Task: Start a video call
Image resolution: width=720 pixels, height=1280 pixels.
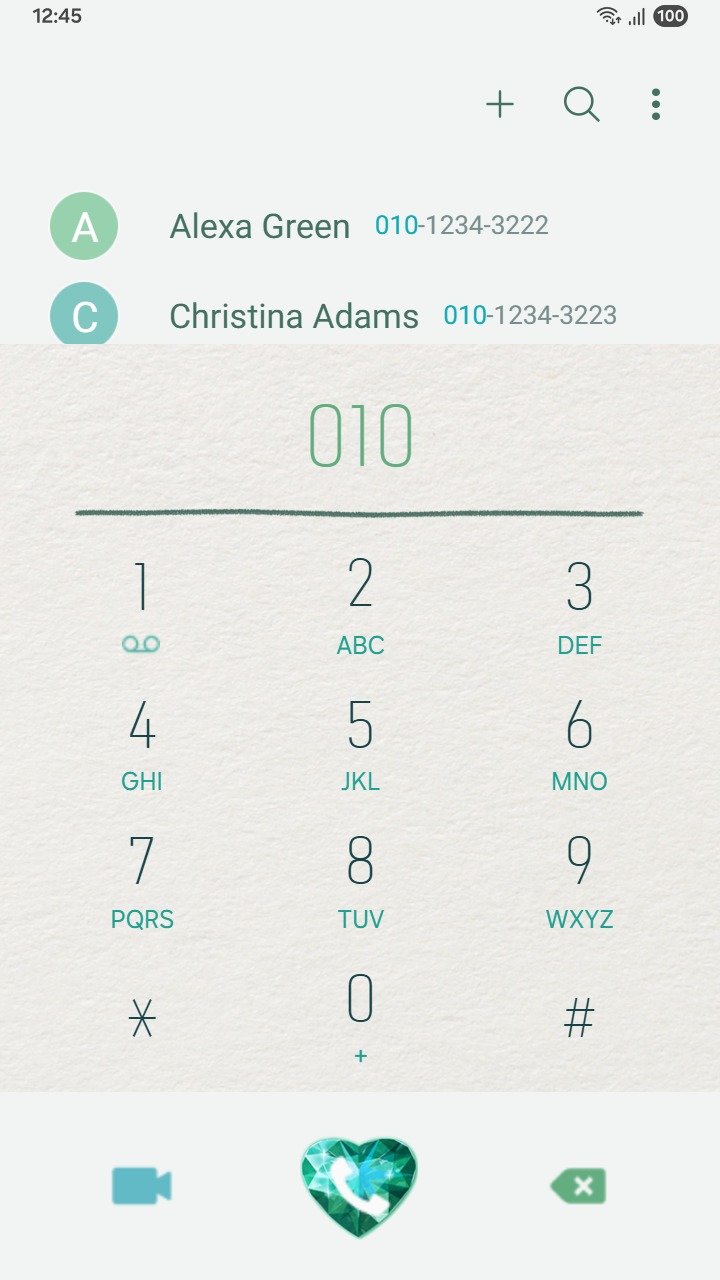Action: pos(141,1187)
